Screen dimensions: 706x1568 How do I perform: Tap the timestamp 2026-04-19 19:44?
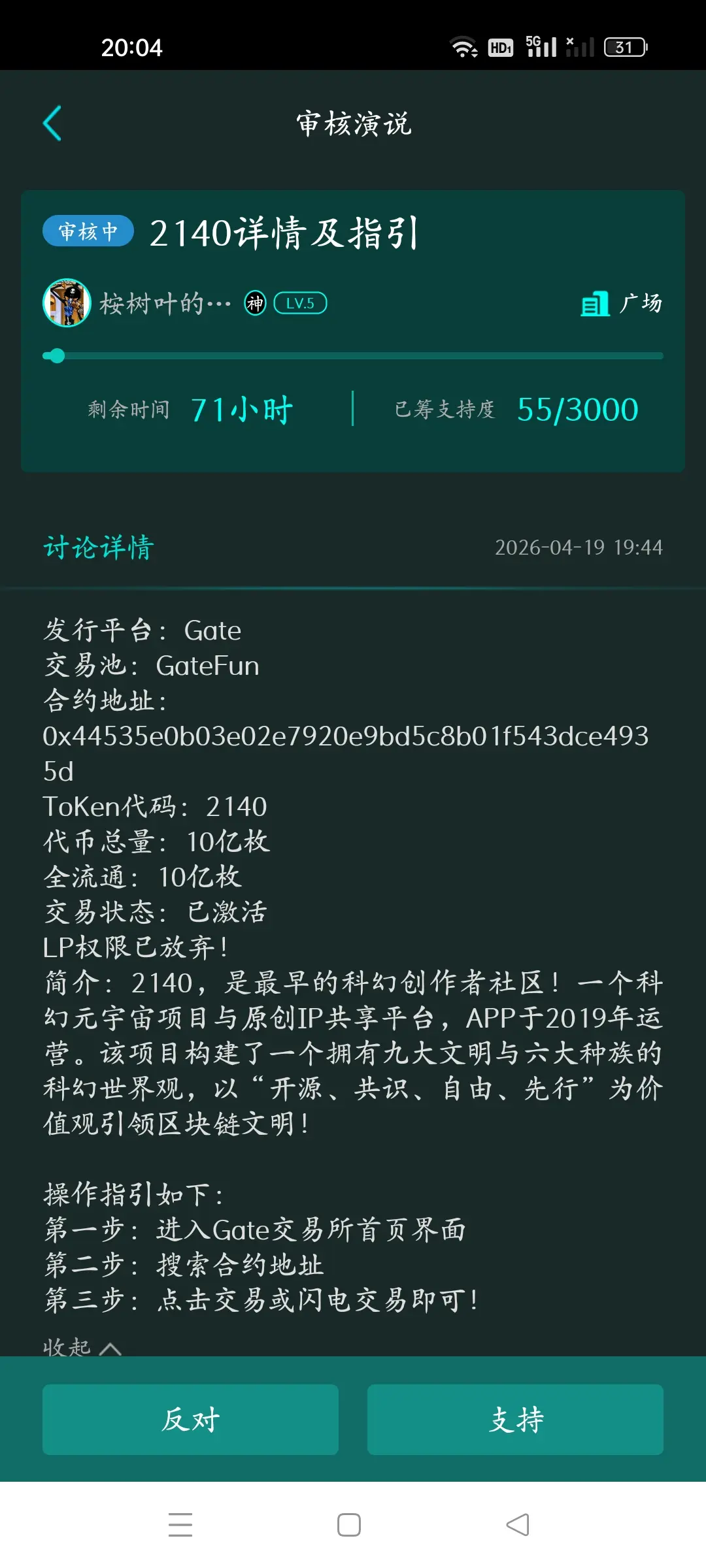tap(579, 547)
